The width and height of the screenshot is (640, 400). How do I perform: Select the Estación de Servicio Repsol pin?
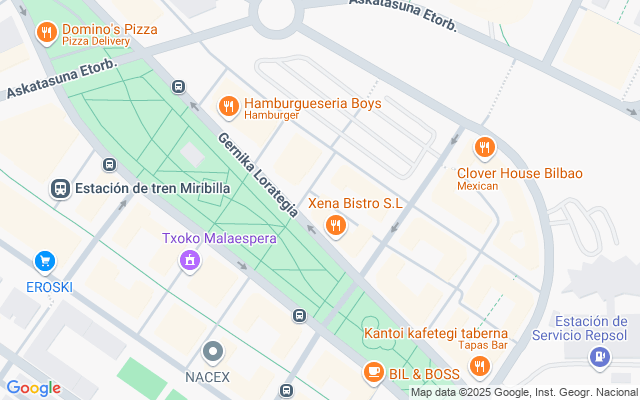tap(599, 355)
